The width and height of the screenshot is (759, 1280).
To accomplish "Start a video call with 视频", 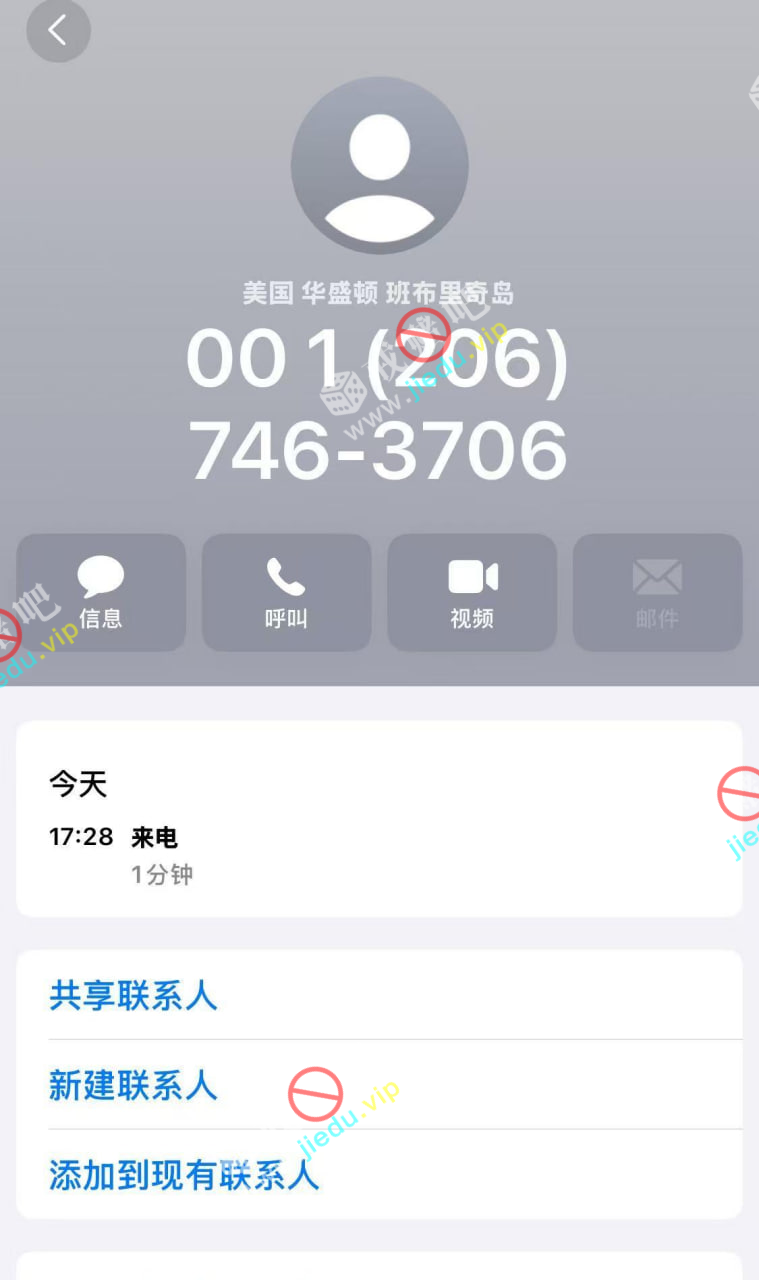I will pyautogui.click(x=472, y=592).
